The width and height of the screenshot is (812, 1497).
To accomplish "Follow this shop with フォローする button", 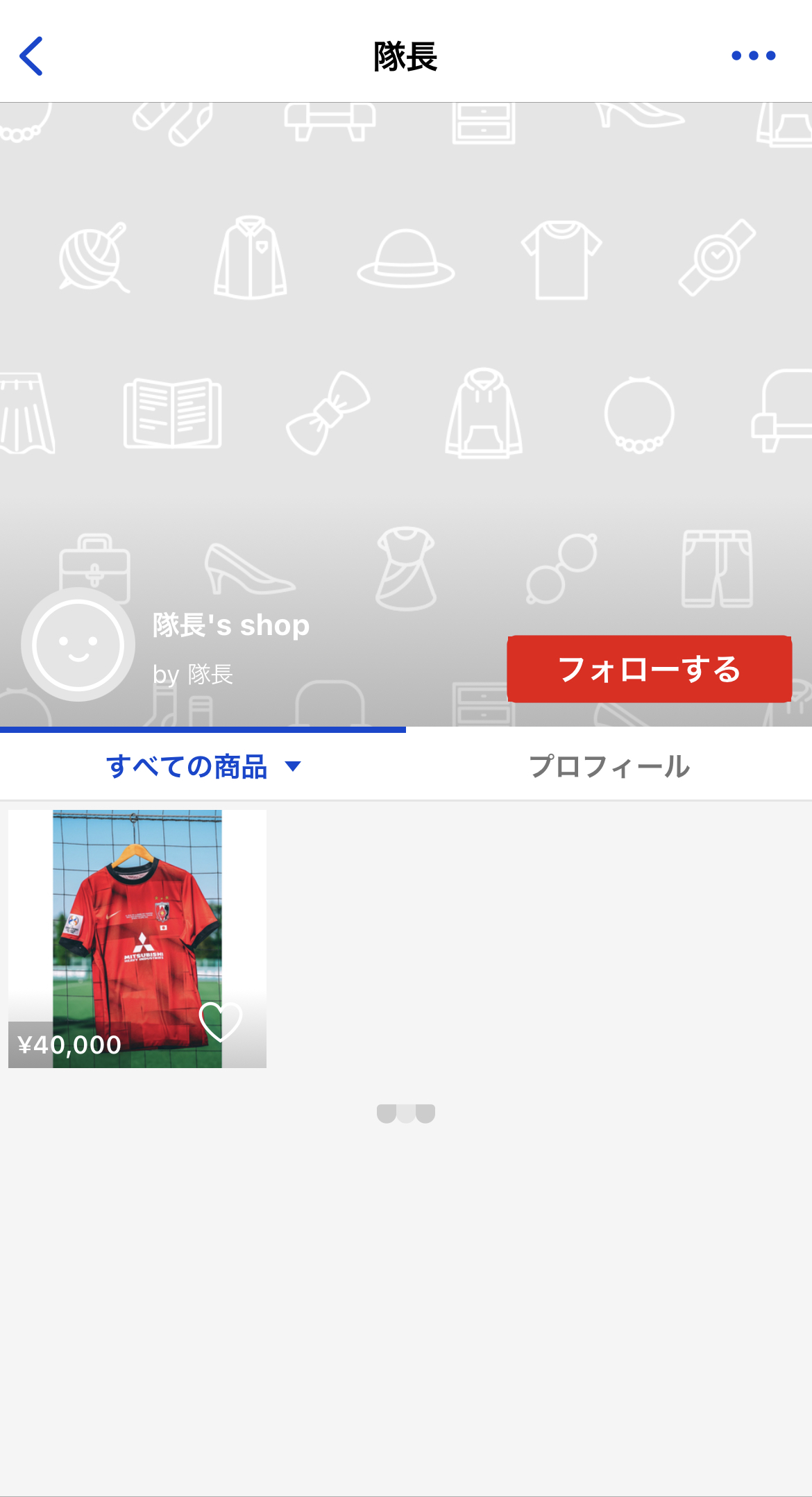I will [649, 669].
